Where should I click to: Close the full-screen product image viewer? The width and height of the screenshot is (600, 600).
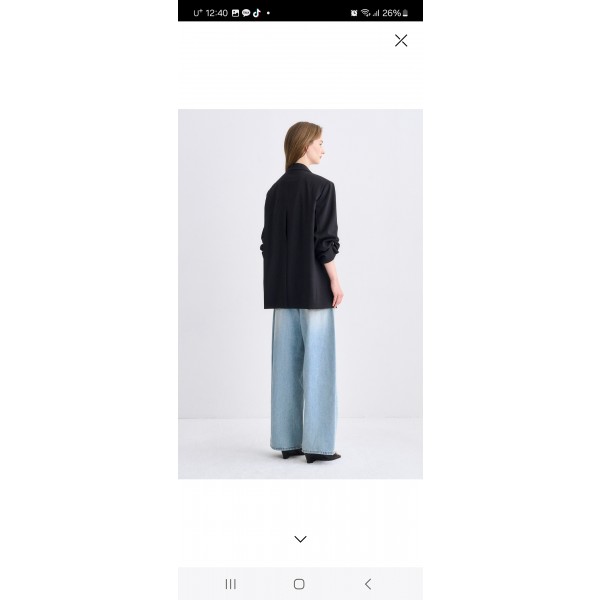[401, 41]
